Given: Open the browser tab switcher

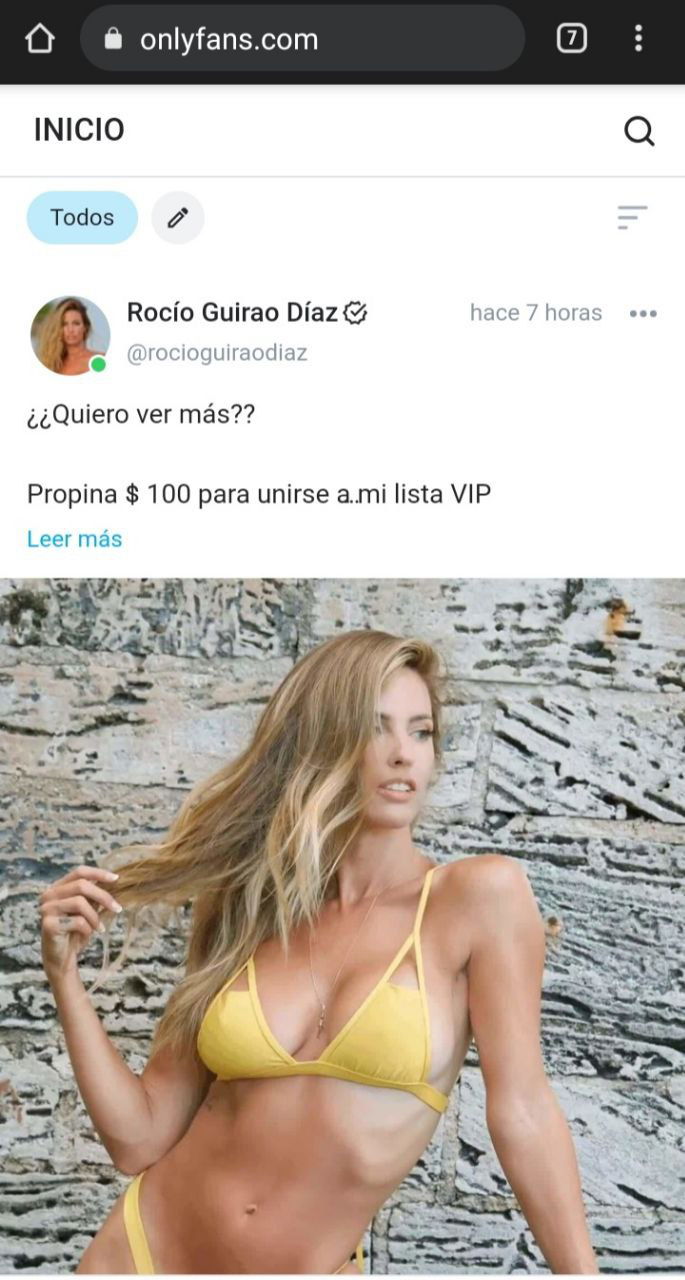Looking at the screenshot, I should [x=571, y=39].
